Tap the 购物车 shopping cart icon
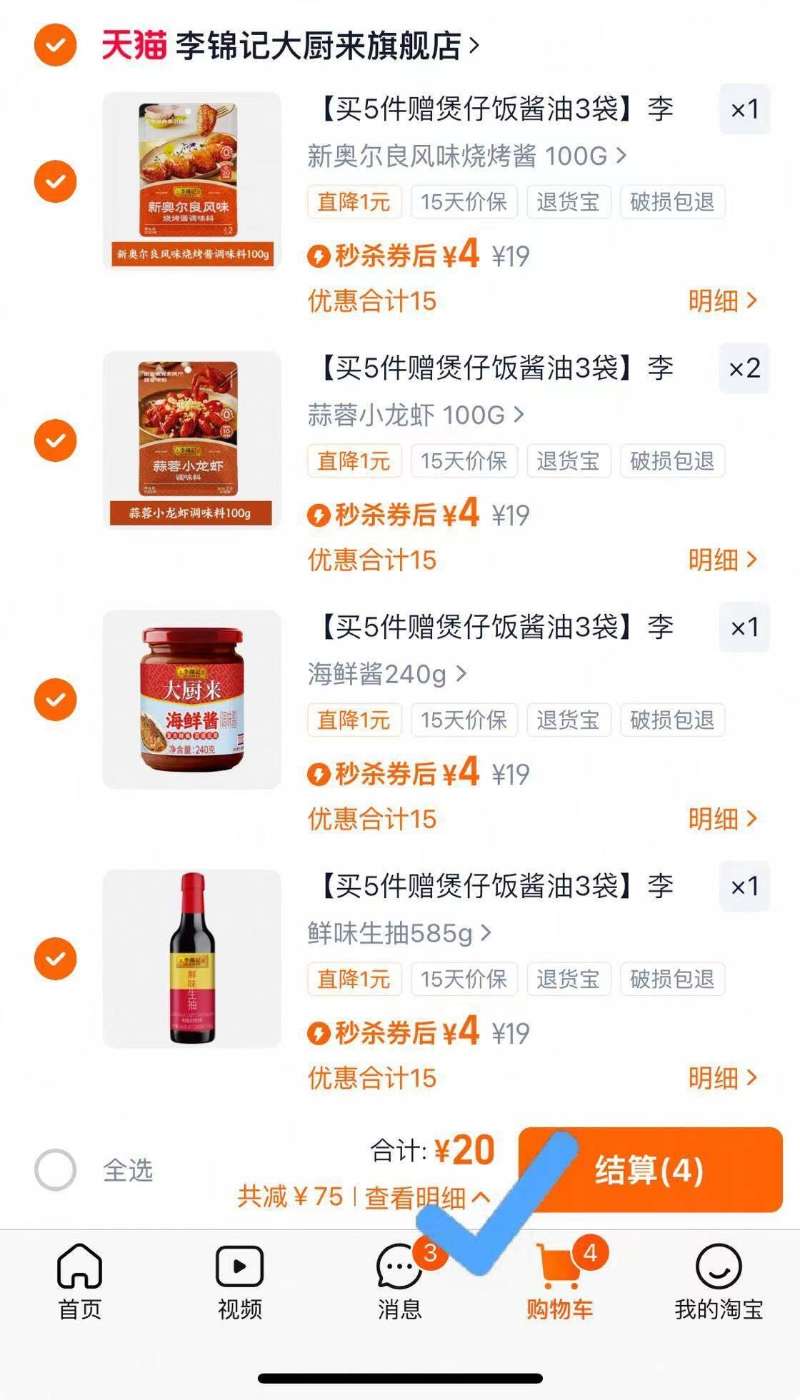The image size is (800, 1400). tap(556, 1268)
